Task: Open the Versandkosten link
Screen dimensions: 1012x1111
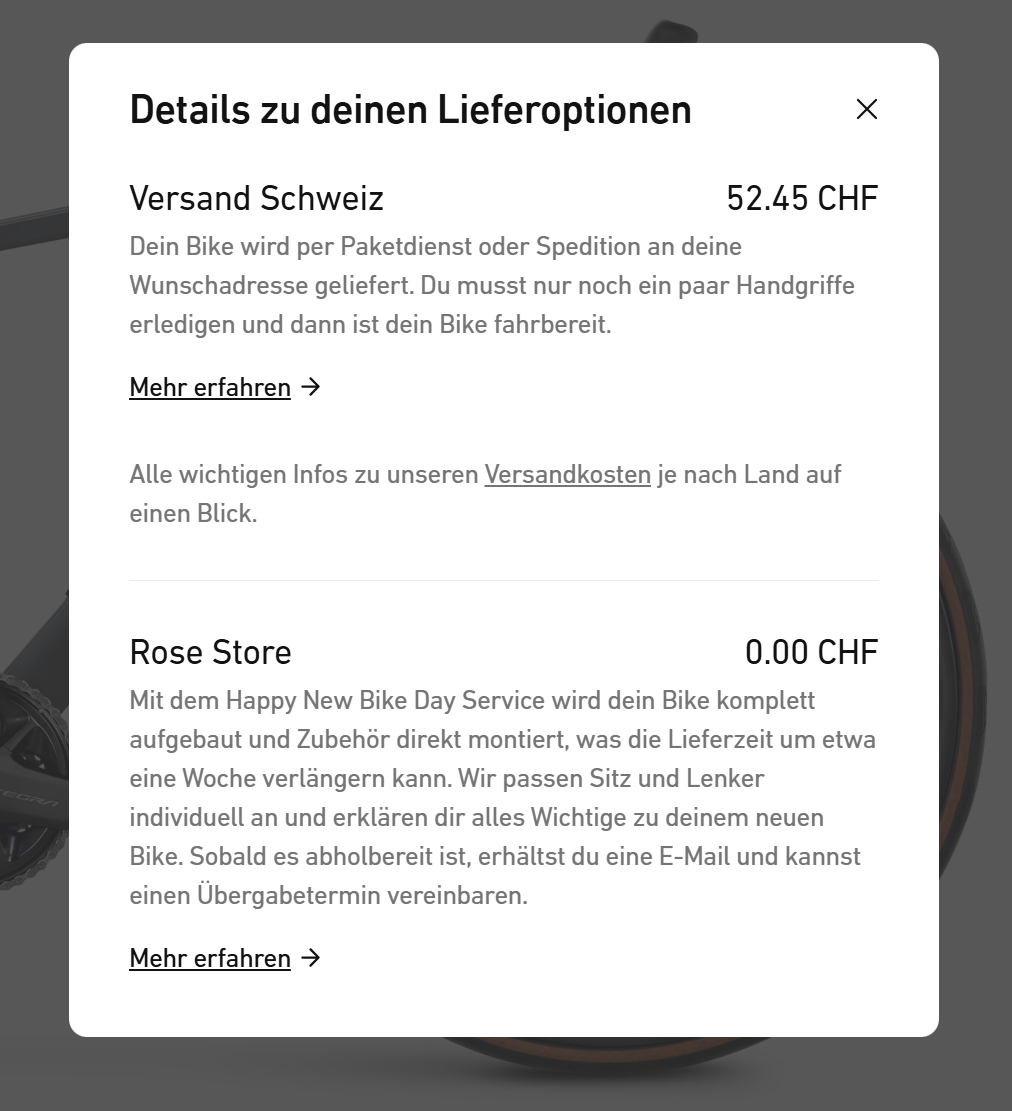Action: click(x=567, y=474)
